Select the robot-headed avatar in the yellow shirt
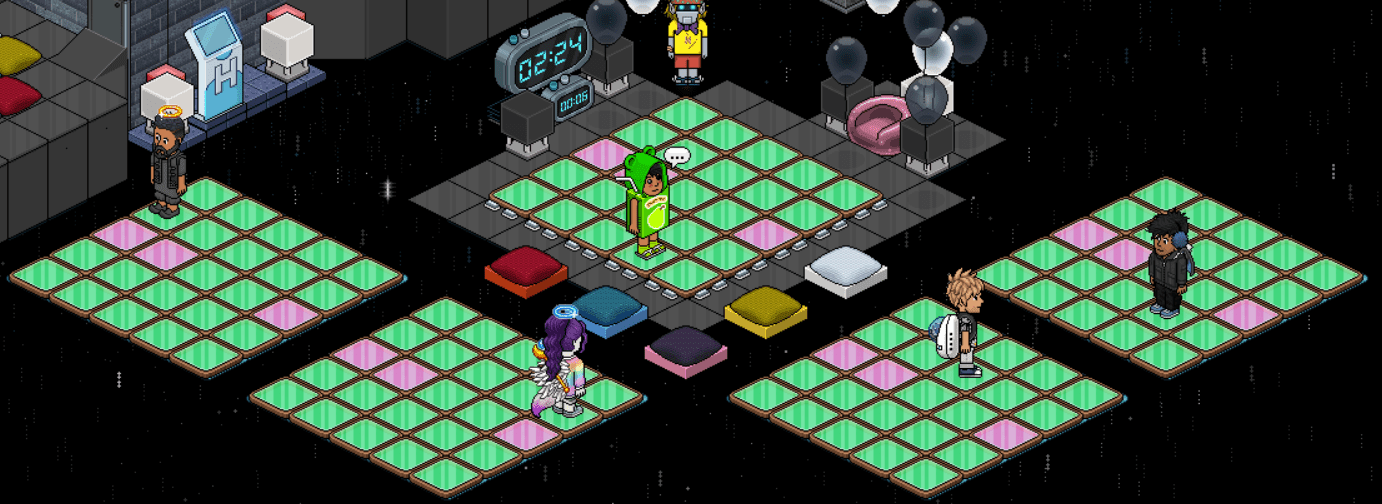1382x504 pixels. pos(687,40)
